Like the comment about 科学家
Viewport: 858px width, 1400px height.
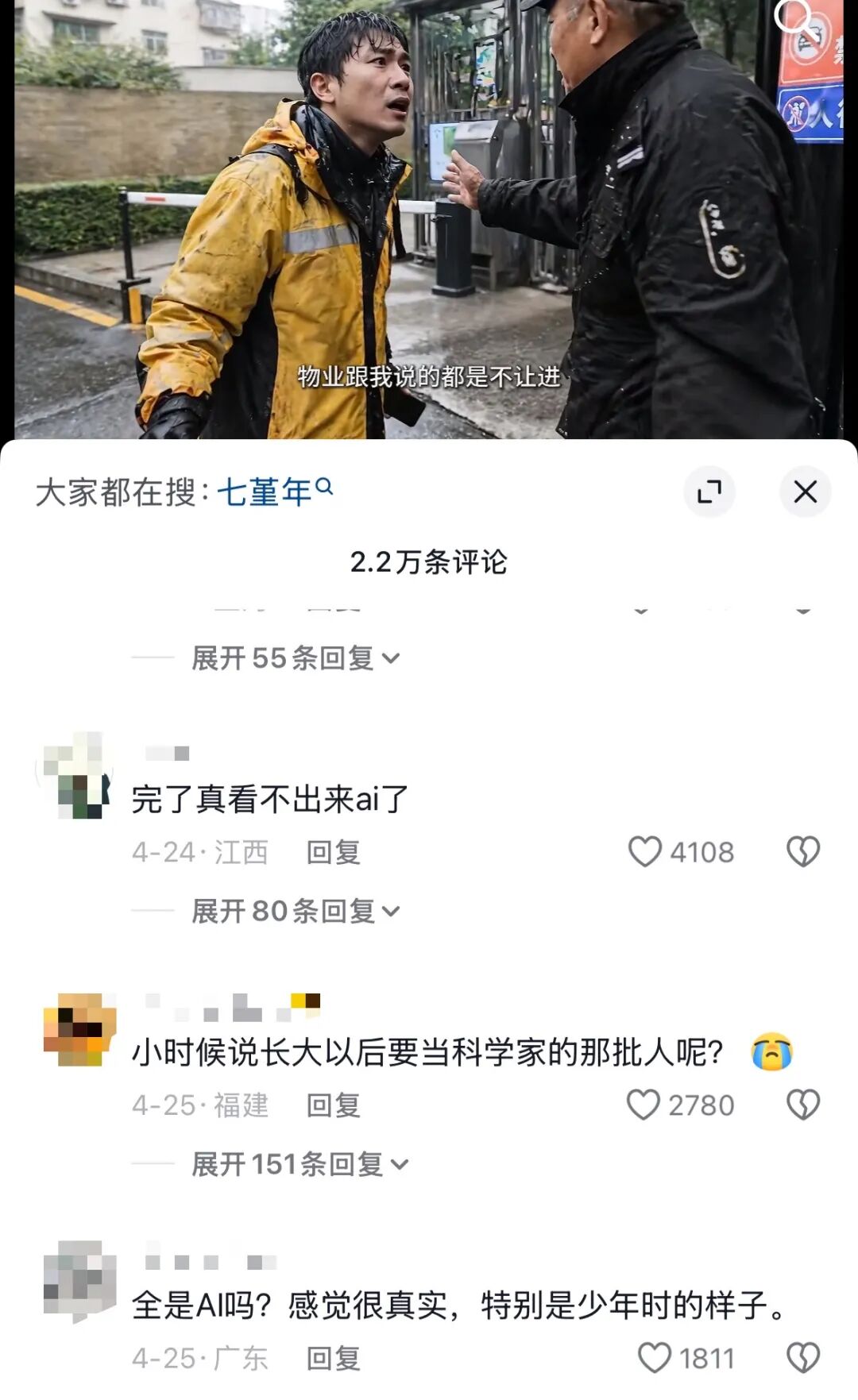pos(643,1105)
